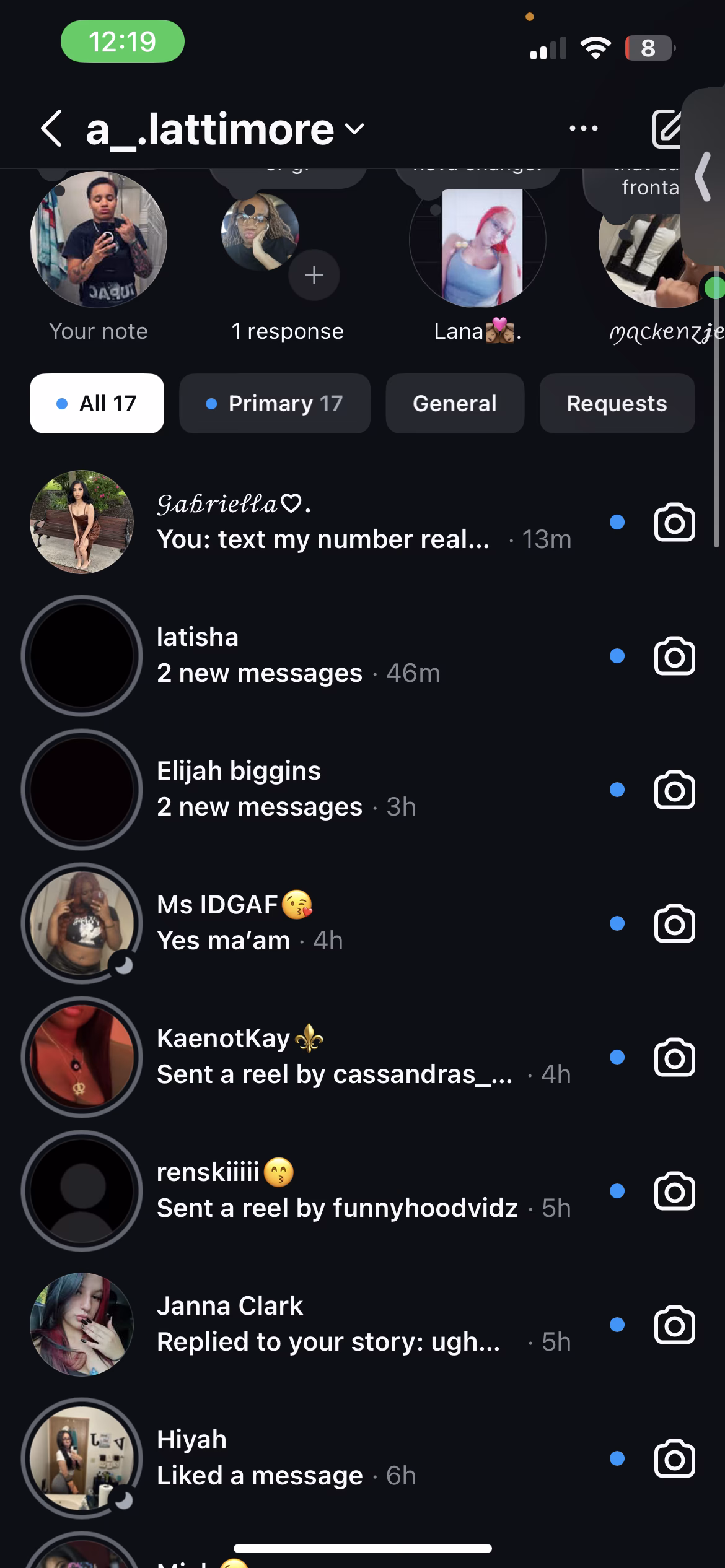This screenshot has width=725, height=1568.
Task: Open your own note
Action: pos(99,240)
